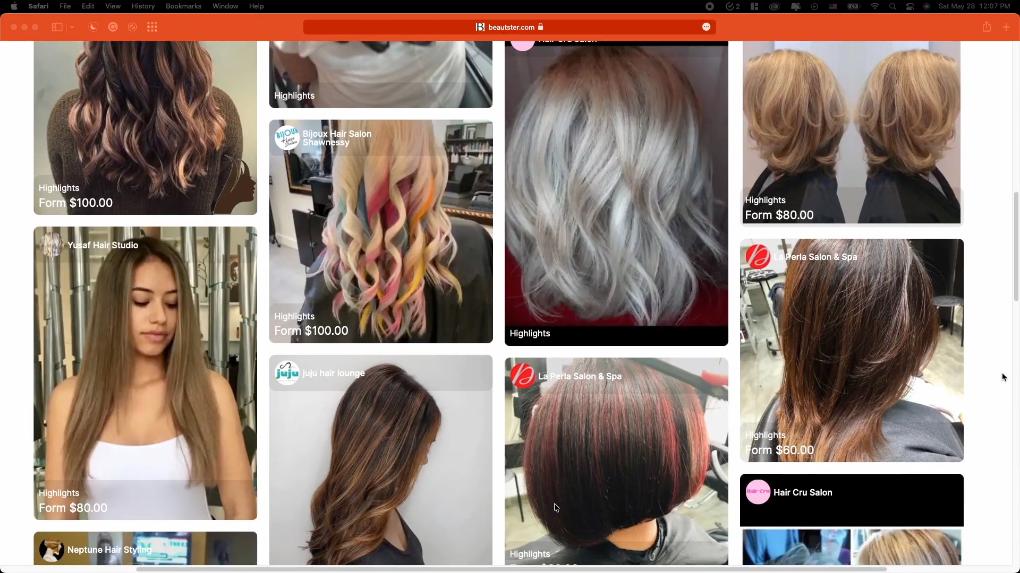Click the beautster.com address bar
This screenshot has height=573, width=1020.
click(510, 27)
